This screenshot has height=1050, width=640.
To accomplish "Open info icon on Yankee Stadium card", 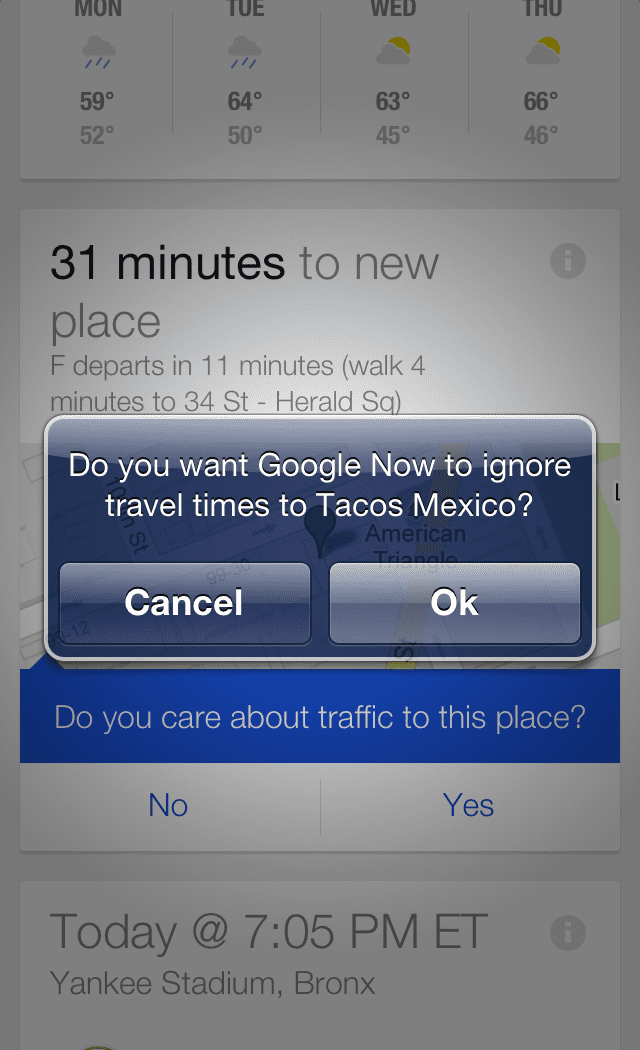I will point(567,933).
